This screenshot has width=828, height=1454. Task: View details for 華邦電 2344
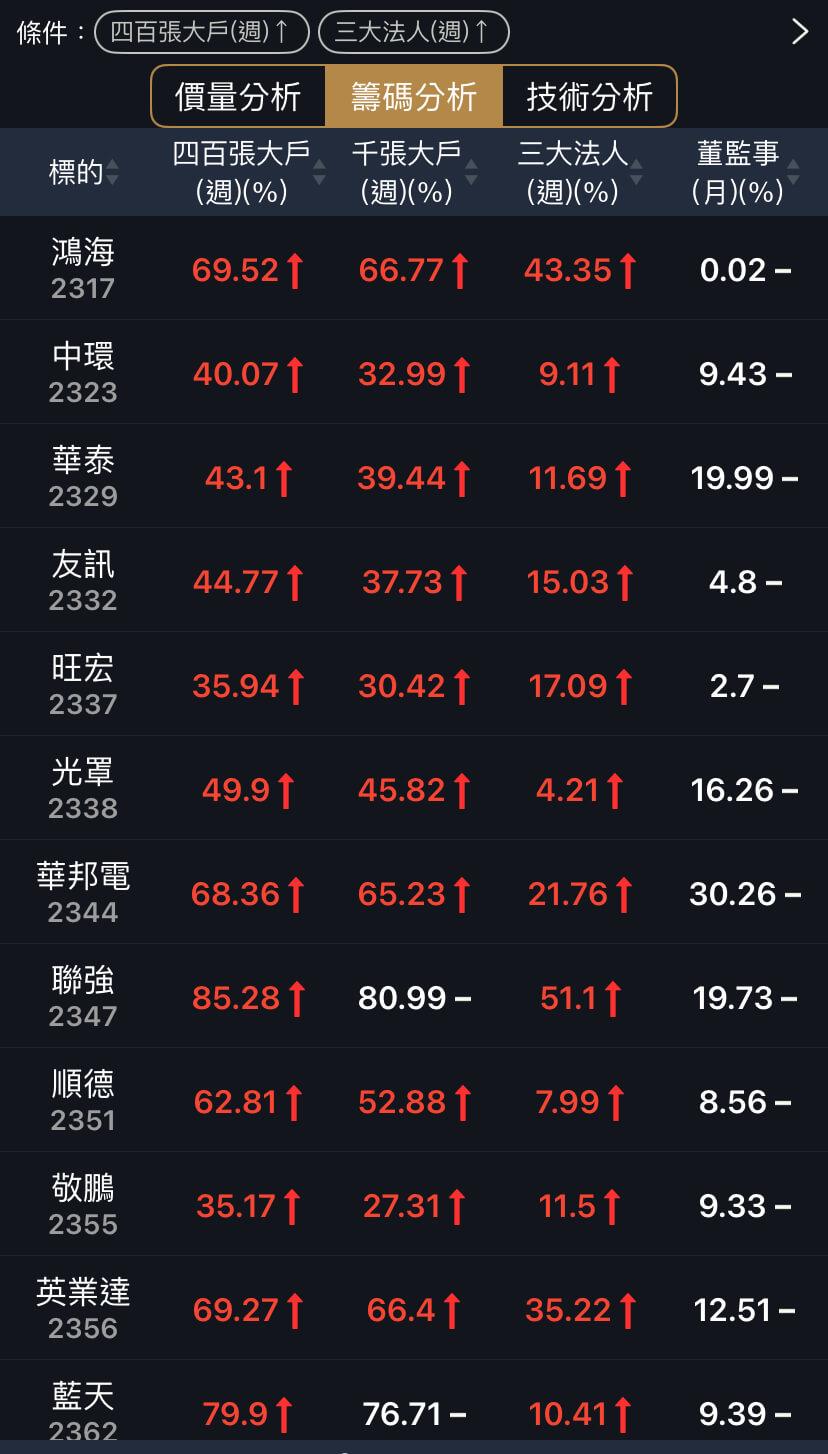(84, 892)
